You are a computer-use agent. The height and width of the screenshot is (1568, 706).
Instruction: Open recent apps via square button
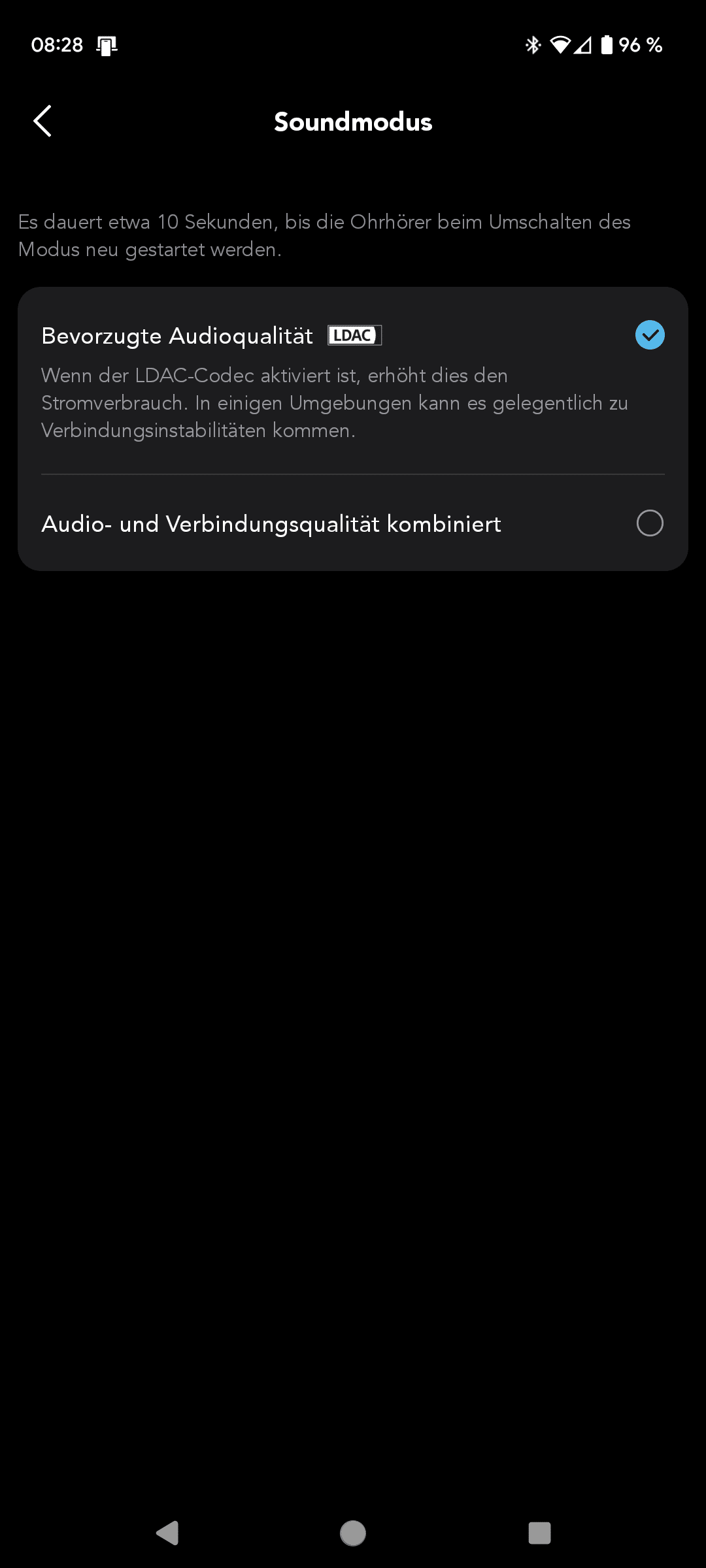click(539, 1533)
